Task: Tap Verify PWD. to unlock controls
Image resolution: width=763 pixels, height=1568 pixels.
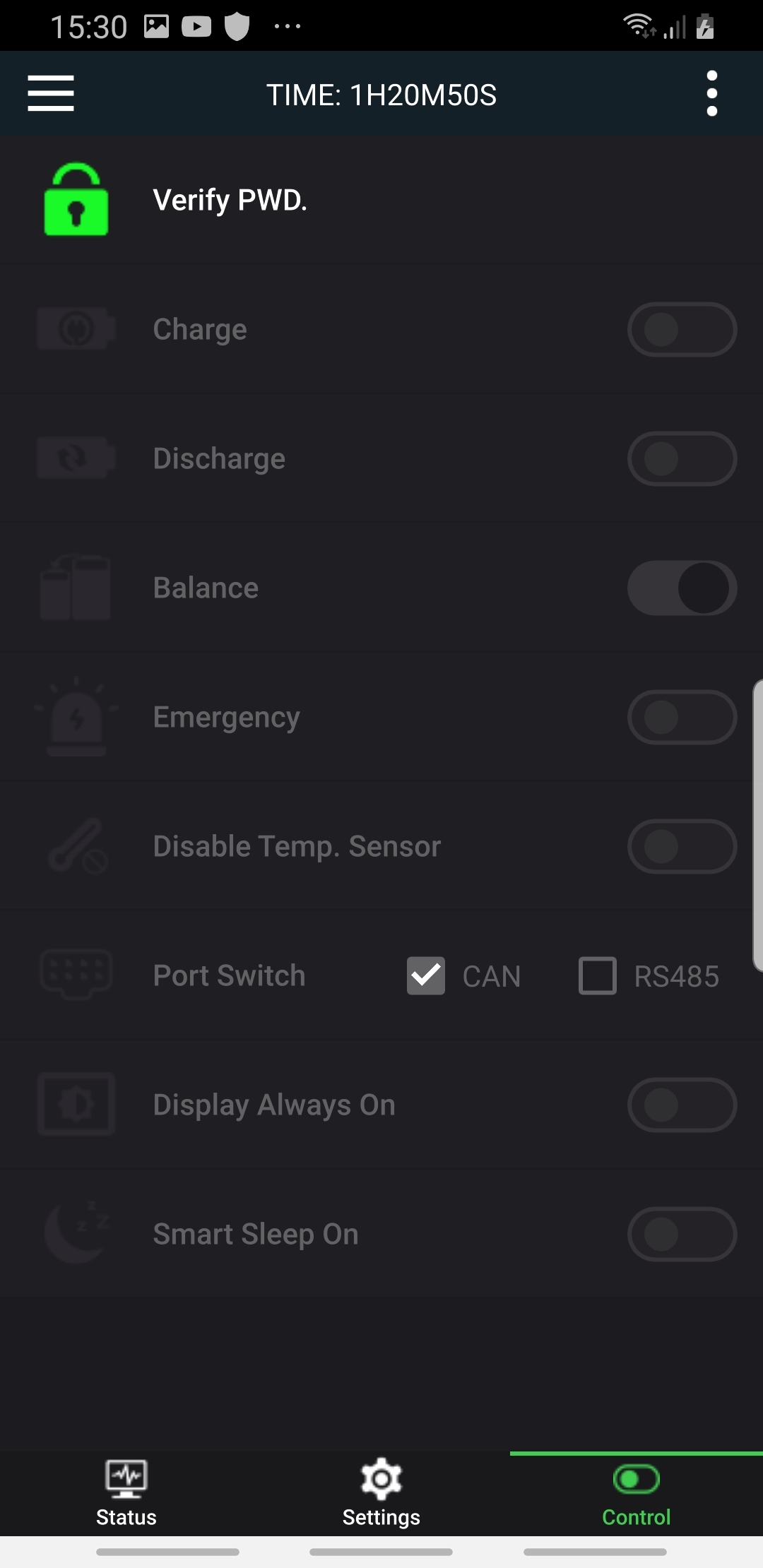Action: [230, 200]
